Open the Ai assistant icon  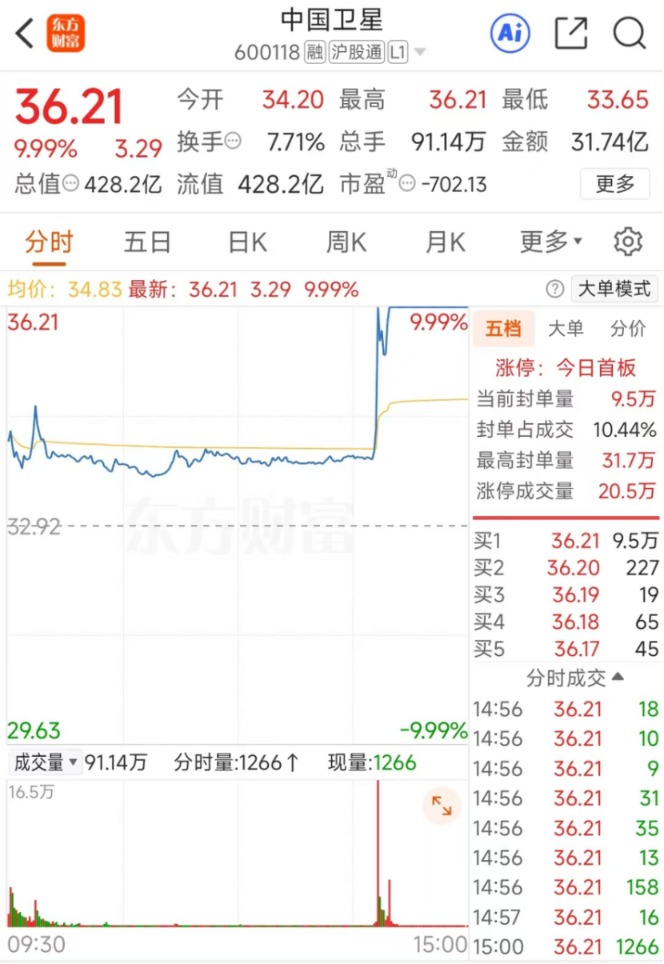click(x=510, y=34)
